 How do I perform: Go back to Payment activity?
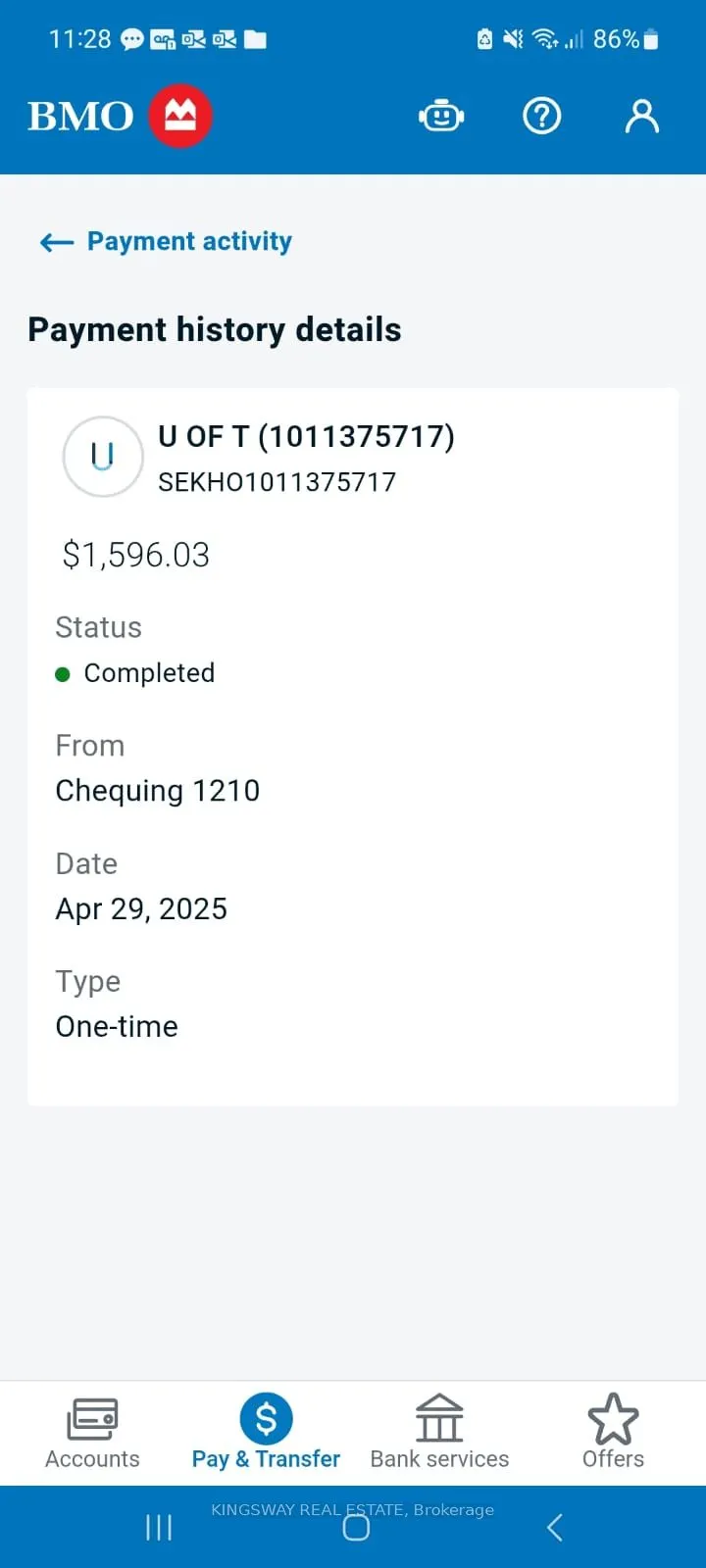pyautogui.click(x=167, y=242)
